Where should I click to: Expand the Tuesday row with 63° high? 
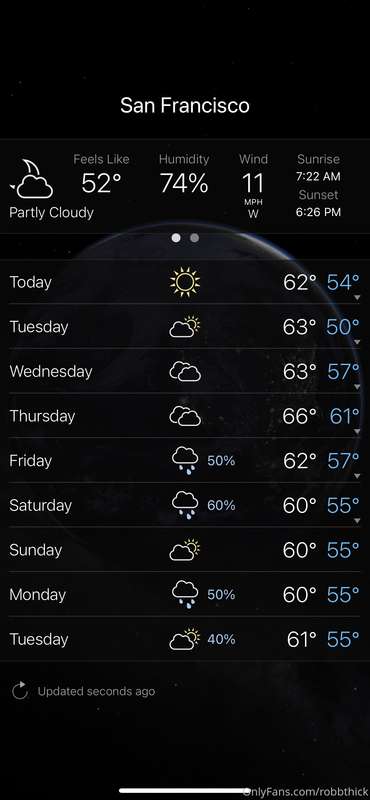tap(185, 327)
